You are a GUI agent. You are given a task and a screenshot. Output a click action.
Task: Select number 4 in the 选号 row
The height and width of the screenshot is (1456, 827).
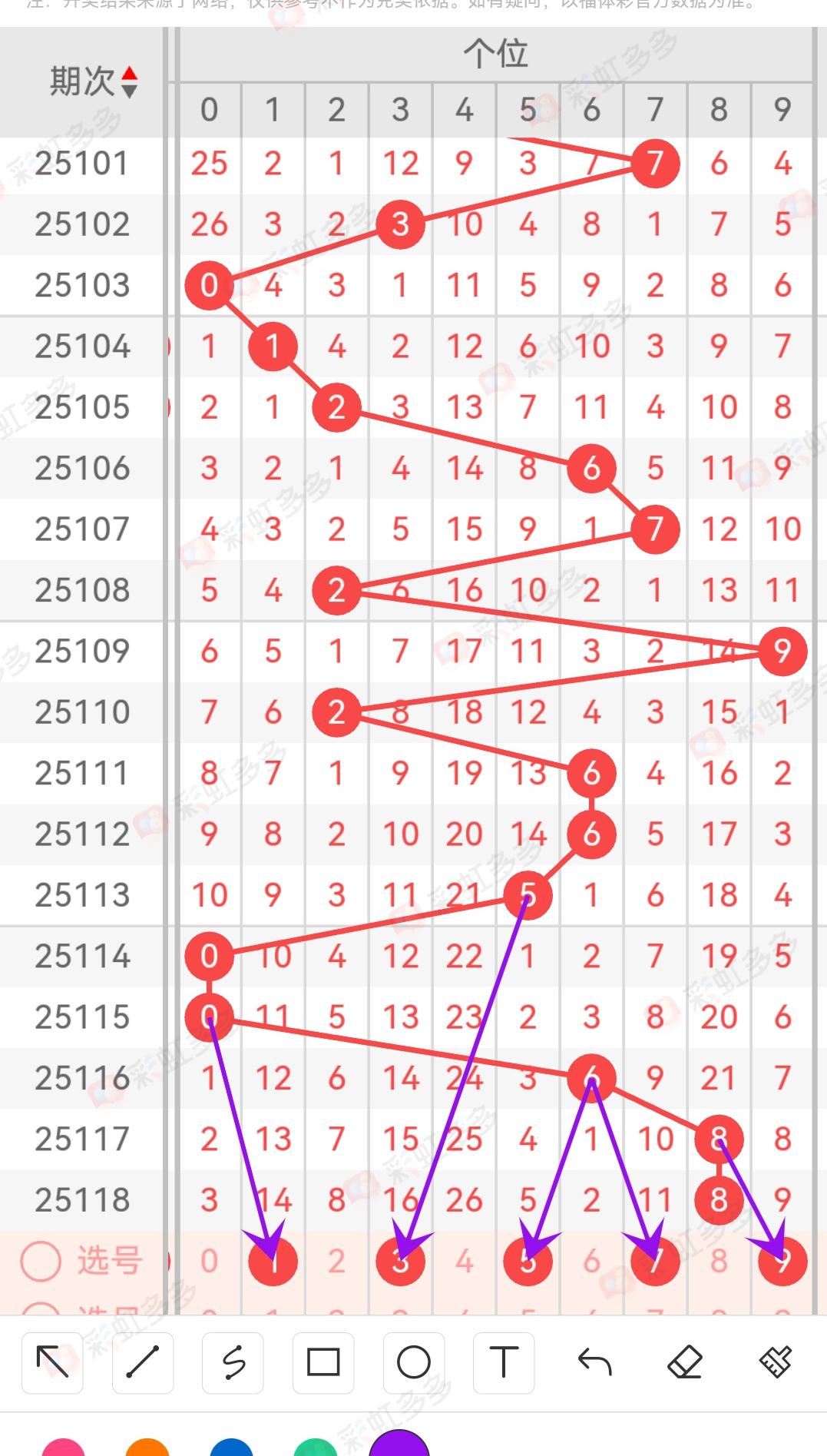(x=464, y=1261)
